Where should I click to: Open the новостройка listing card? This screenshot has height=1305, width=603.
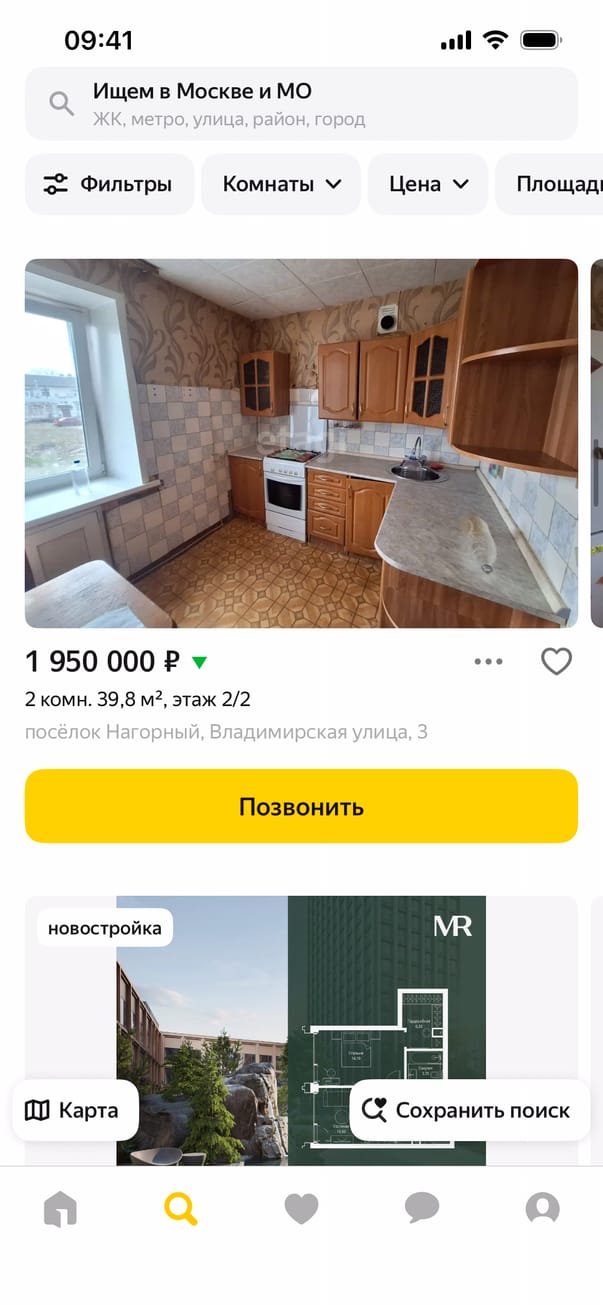(x=300, y=1000)
